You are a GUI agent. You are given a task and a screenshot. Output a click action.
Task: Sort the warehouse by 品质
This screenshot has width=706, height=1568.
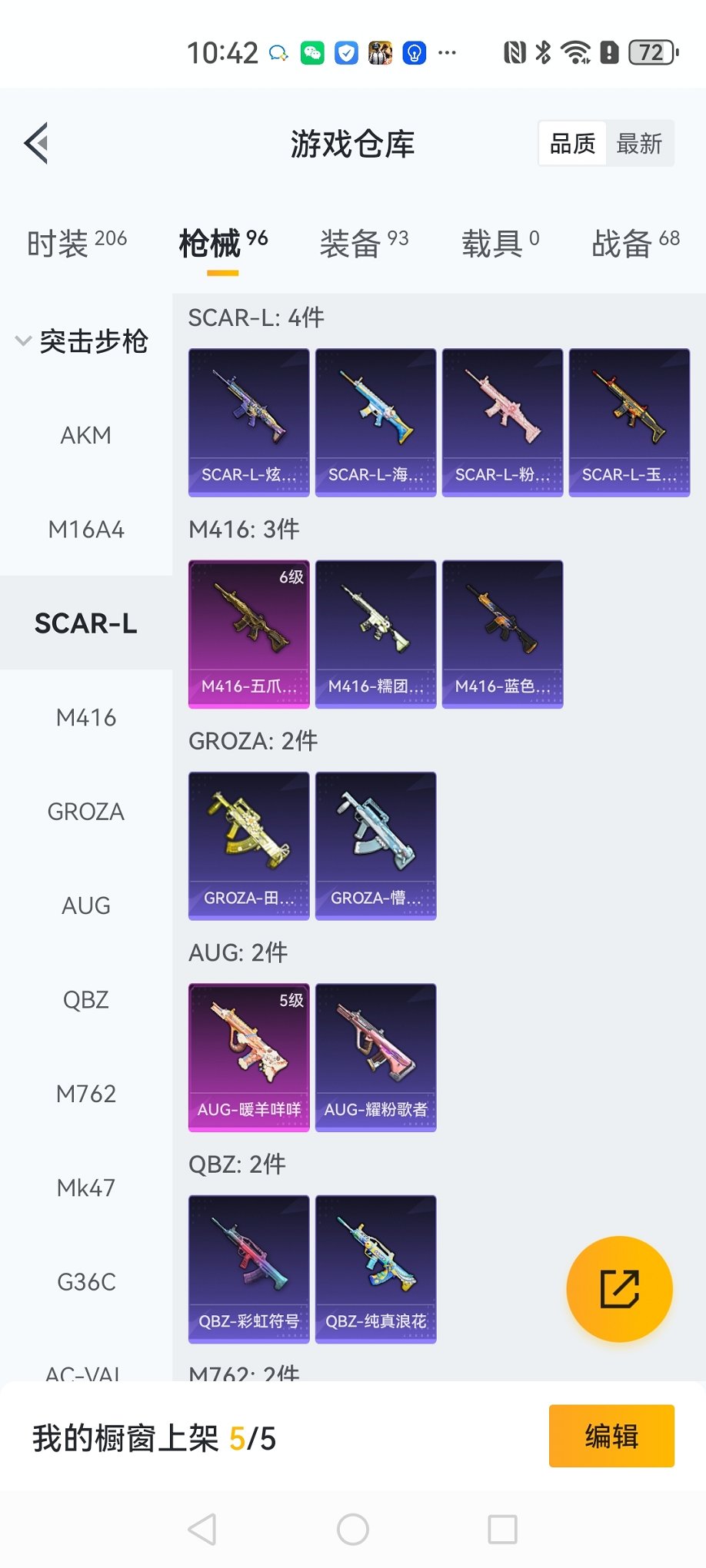pyautogui.click(x=572, y=144)
